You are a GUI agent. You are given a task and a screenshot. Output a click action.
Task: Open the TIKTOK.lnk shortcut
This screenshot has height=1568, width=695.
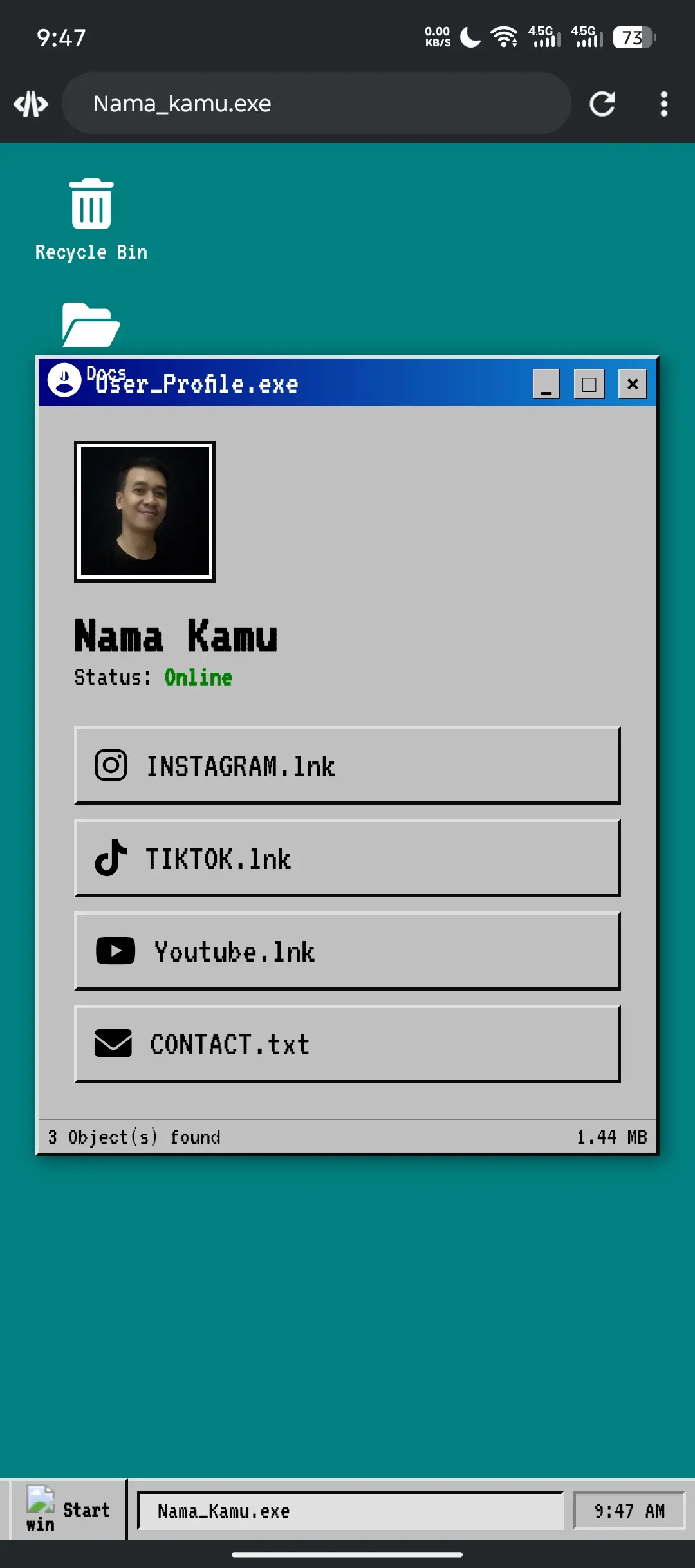coord(347,858)
